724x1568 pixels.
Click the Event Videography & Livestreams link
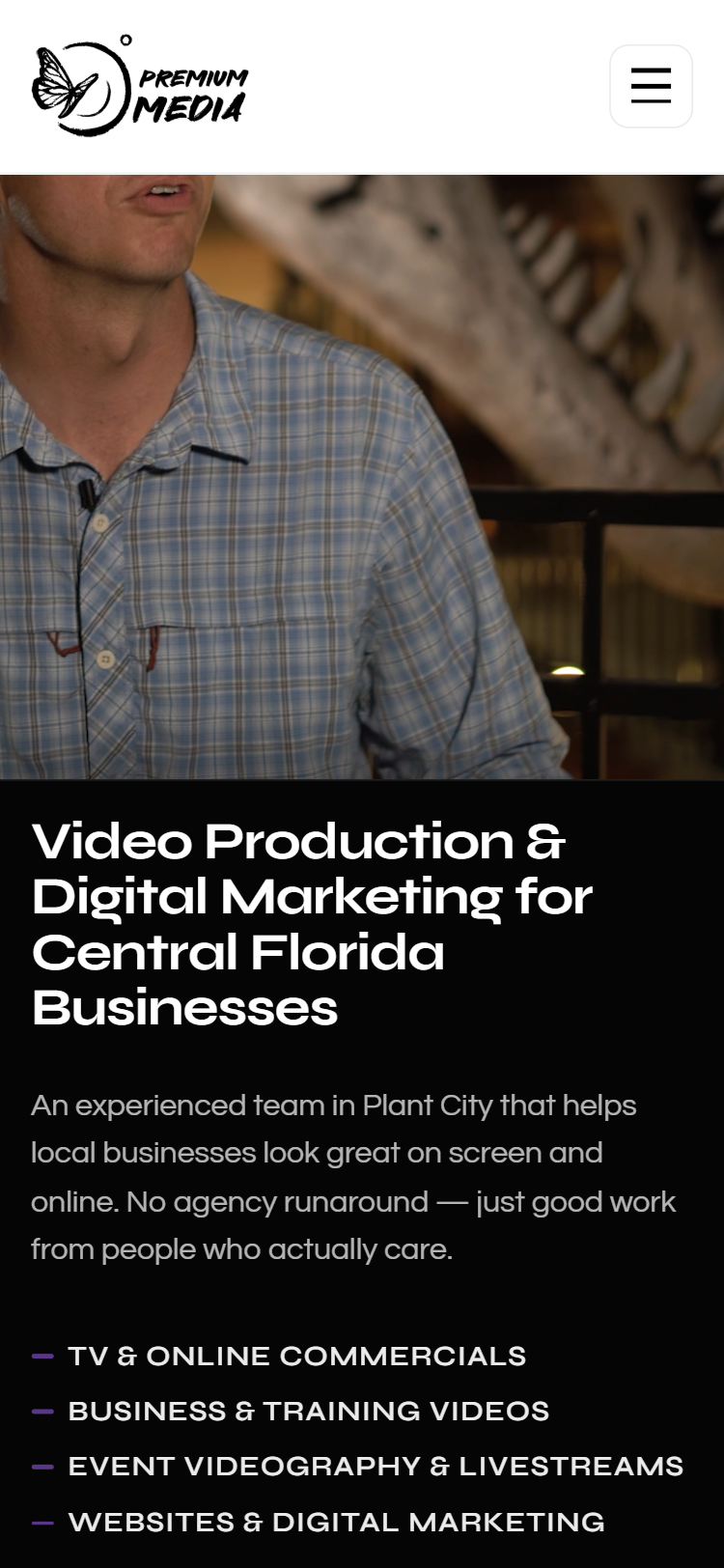pos(376,1466)
